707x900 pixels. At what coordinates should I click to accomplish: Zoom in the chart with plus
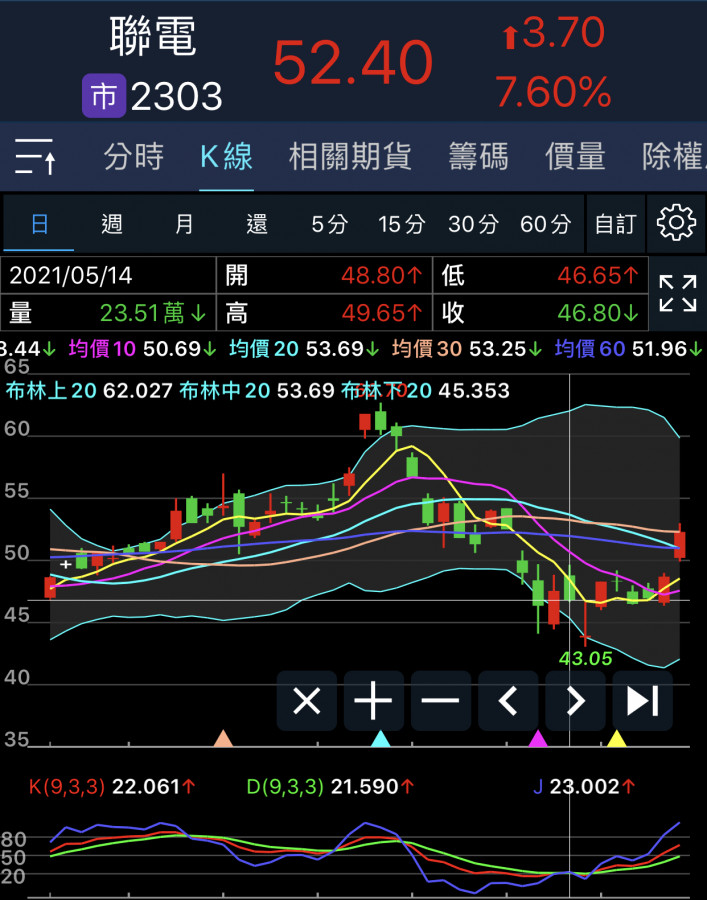click(373, 701)
